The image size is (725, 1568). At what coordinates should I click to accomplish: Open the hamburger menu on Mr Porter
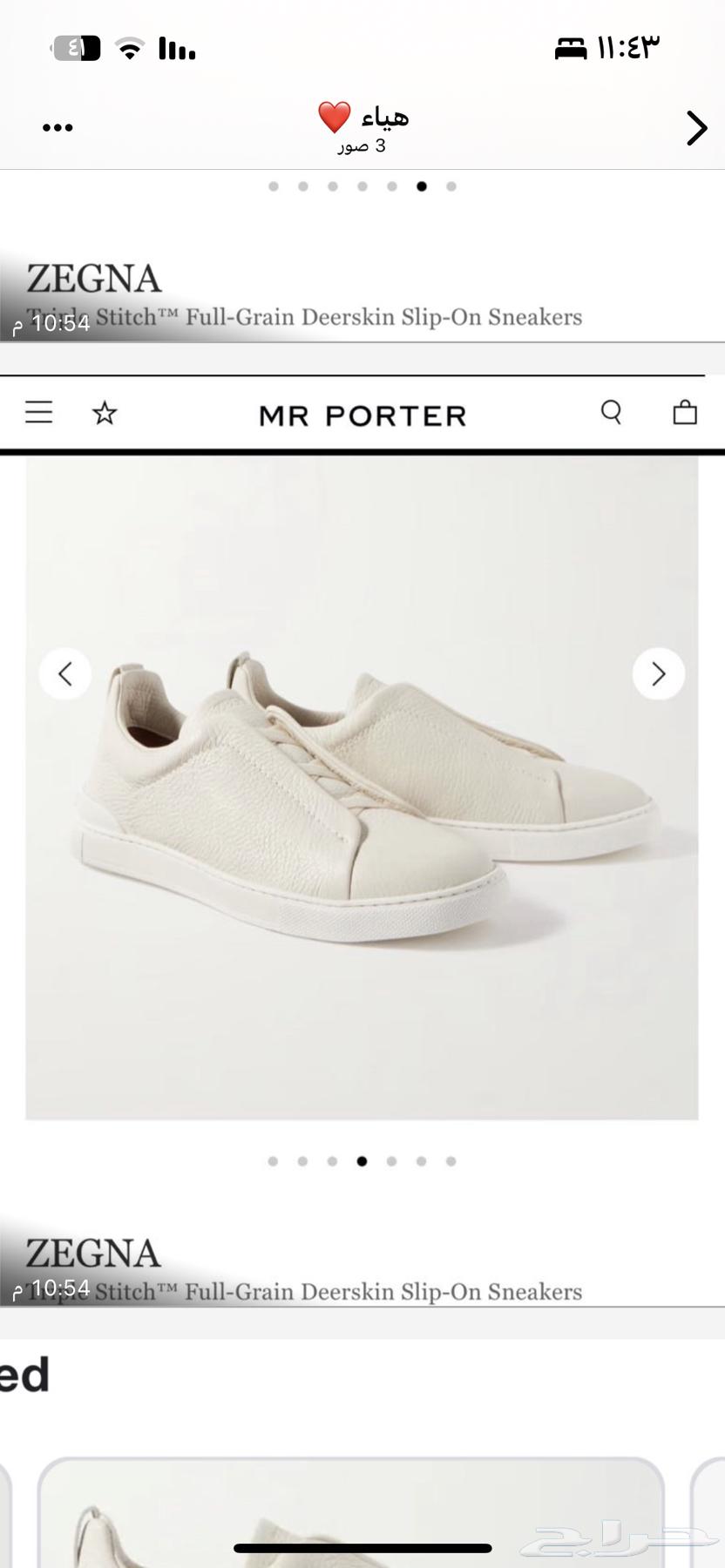tap(38, 413)
